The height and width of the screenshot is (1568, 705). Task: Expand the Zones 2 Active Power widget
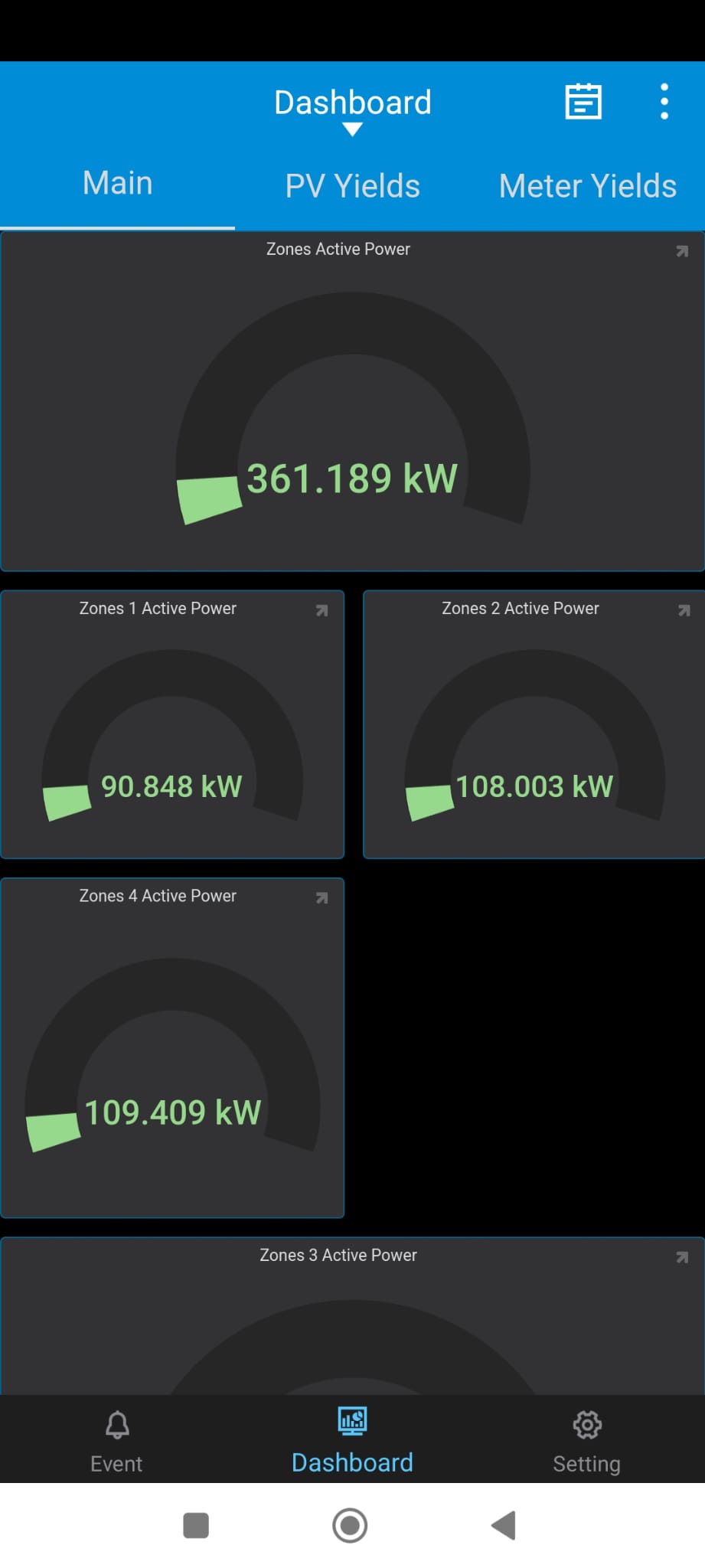[x=684, y=610]
